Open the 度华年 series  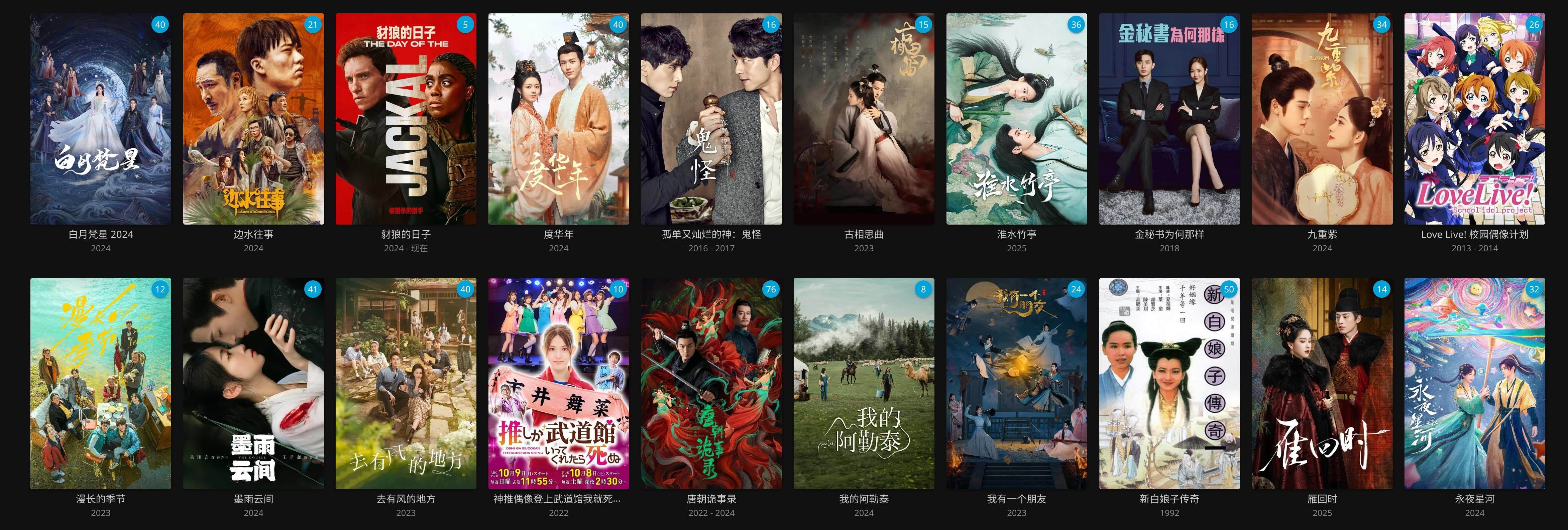(x=558, y=119)
